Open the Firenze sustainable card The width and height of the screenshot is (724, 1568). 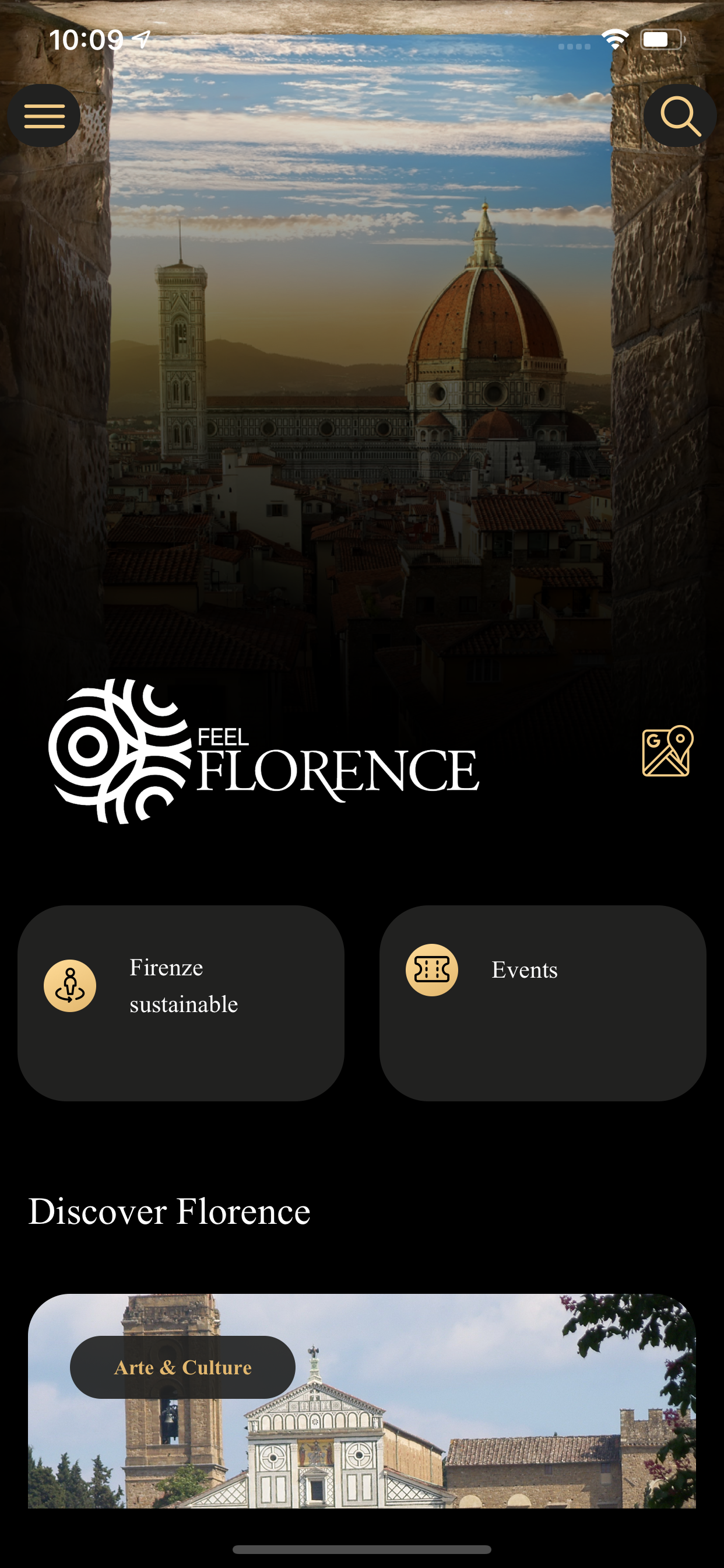[181, 1003]
